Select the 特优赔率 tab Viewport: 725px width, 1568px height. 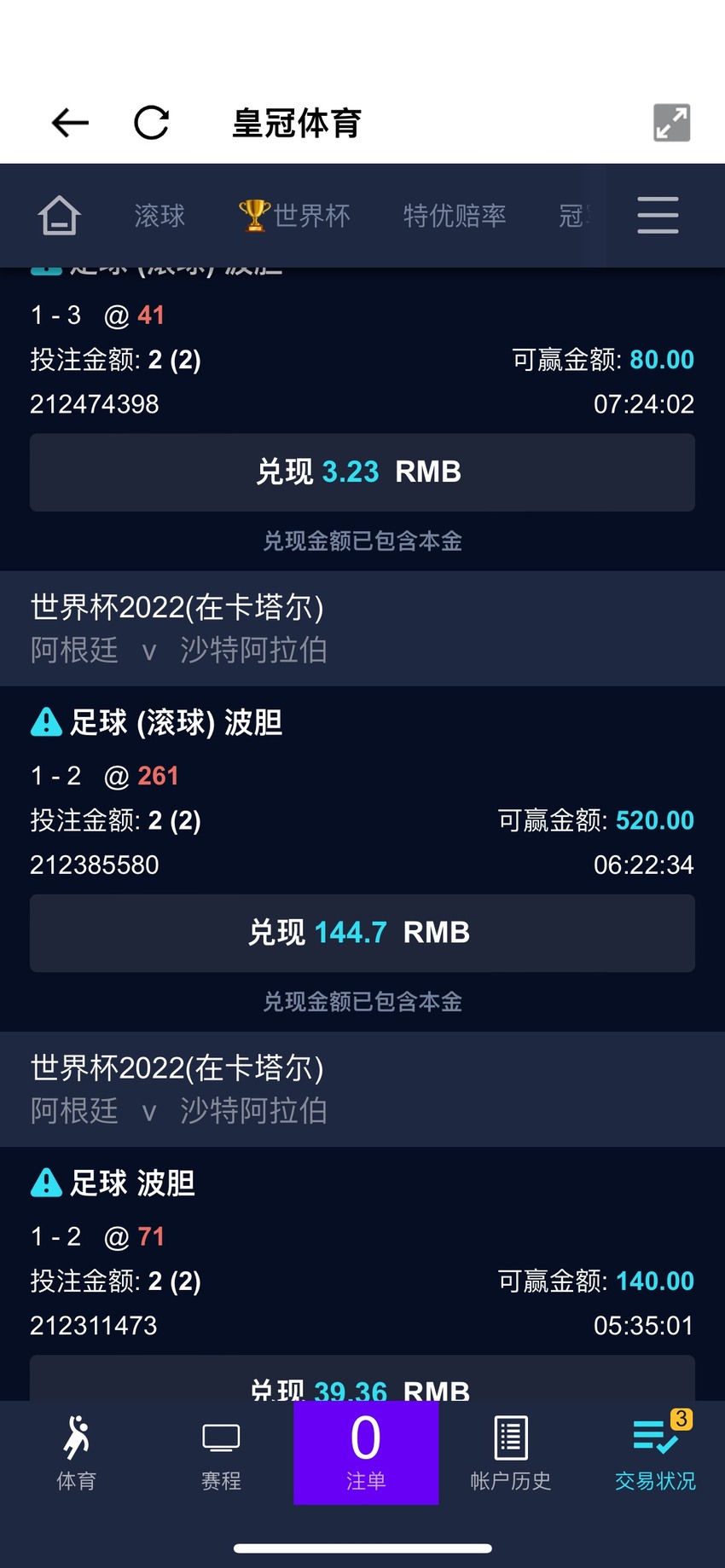(x=455, y=216)
